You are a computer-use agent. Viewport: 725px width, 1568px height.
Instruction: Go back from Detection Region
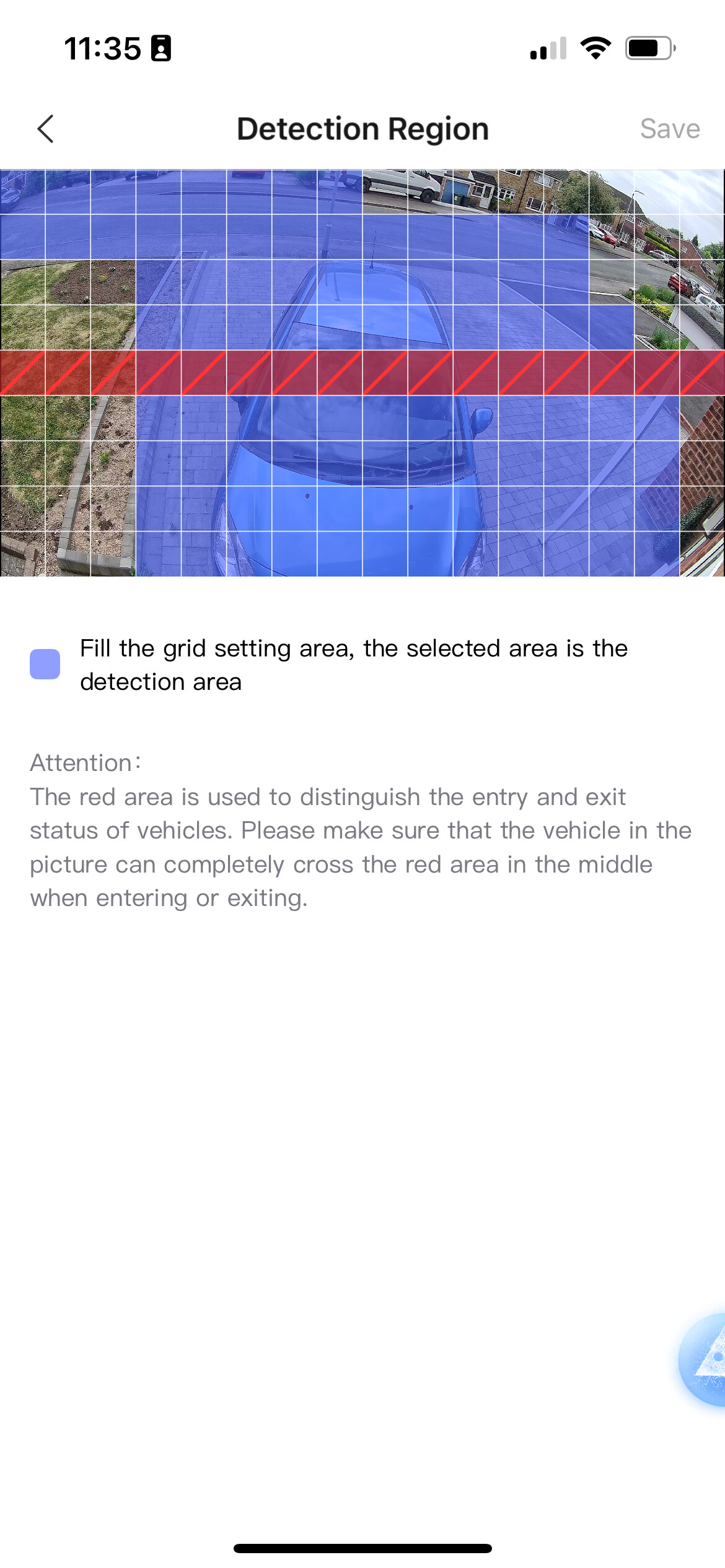(x=46, y=129)
